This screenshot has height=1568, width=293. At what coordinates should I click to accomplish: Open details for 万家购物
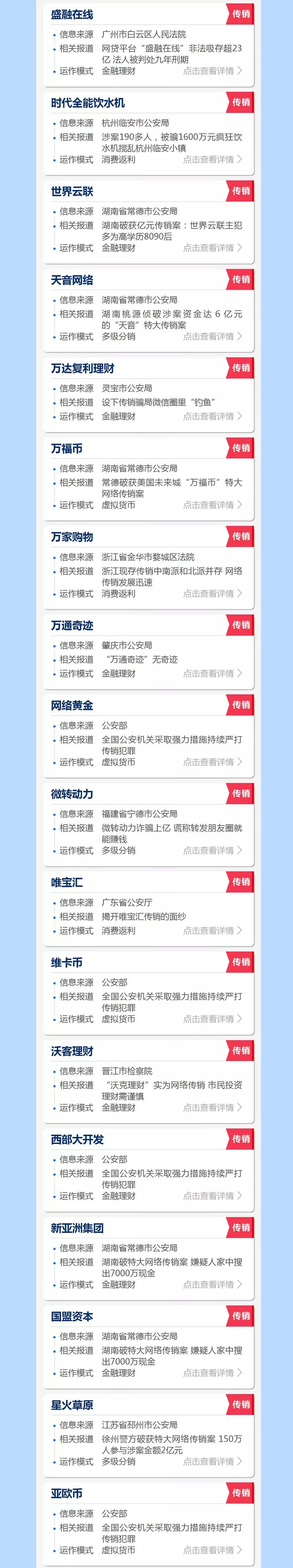coord(212,593)
